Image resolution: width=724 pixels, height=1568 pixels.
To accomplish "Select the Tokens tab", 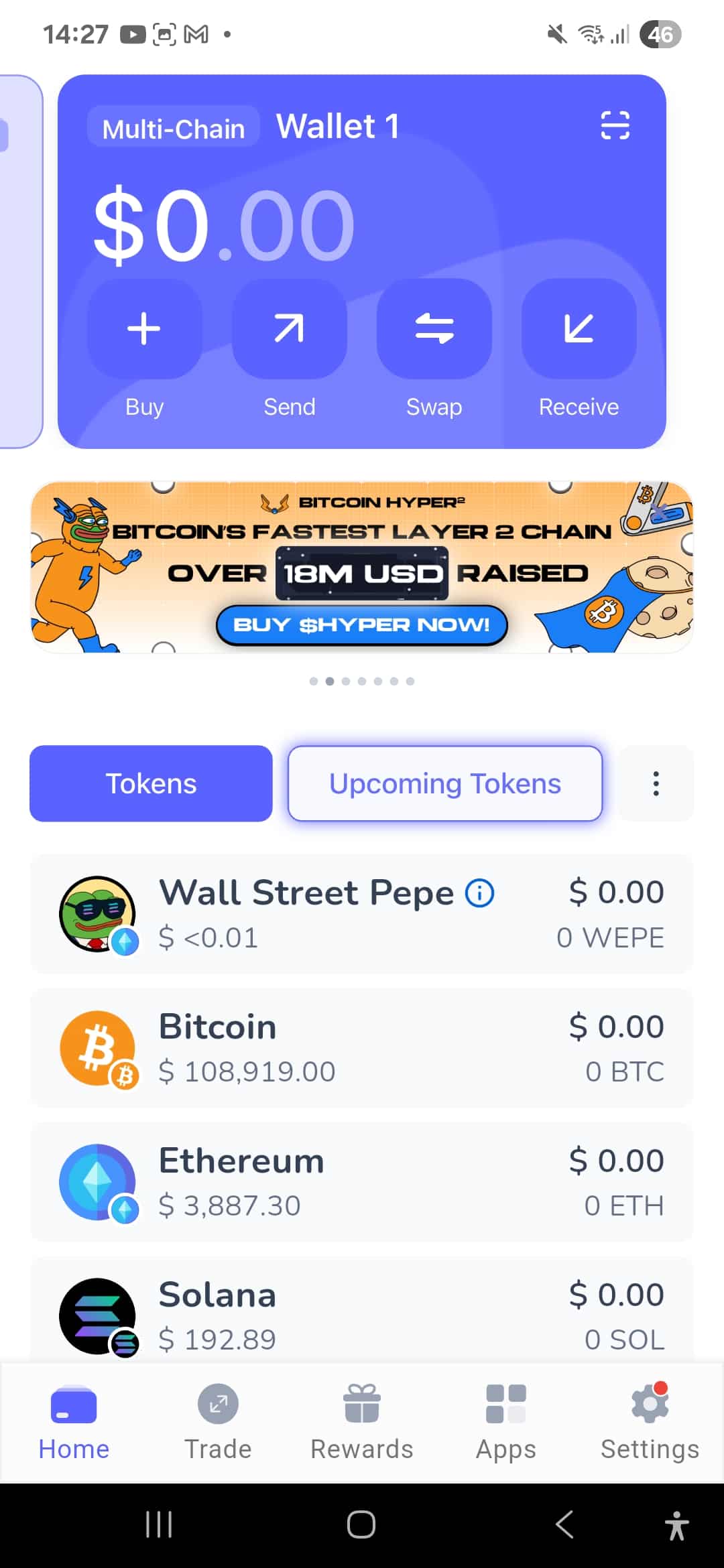I will 150,783.
